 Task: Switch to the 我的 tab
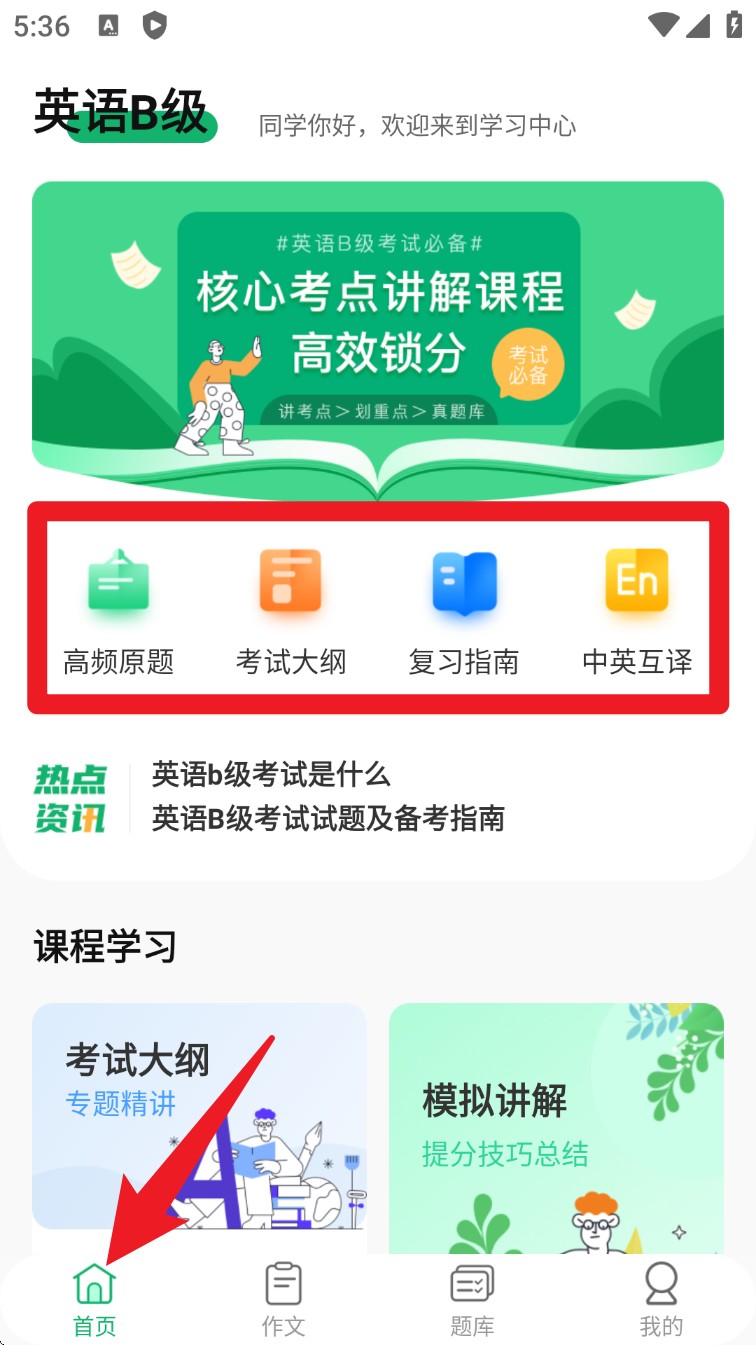tap(661, 1299)
